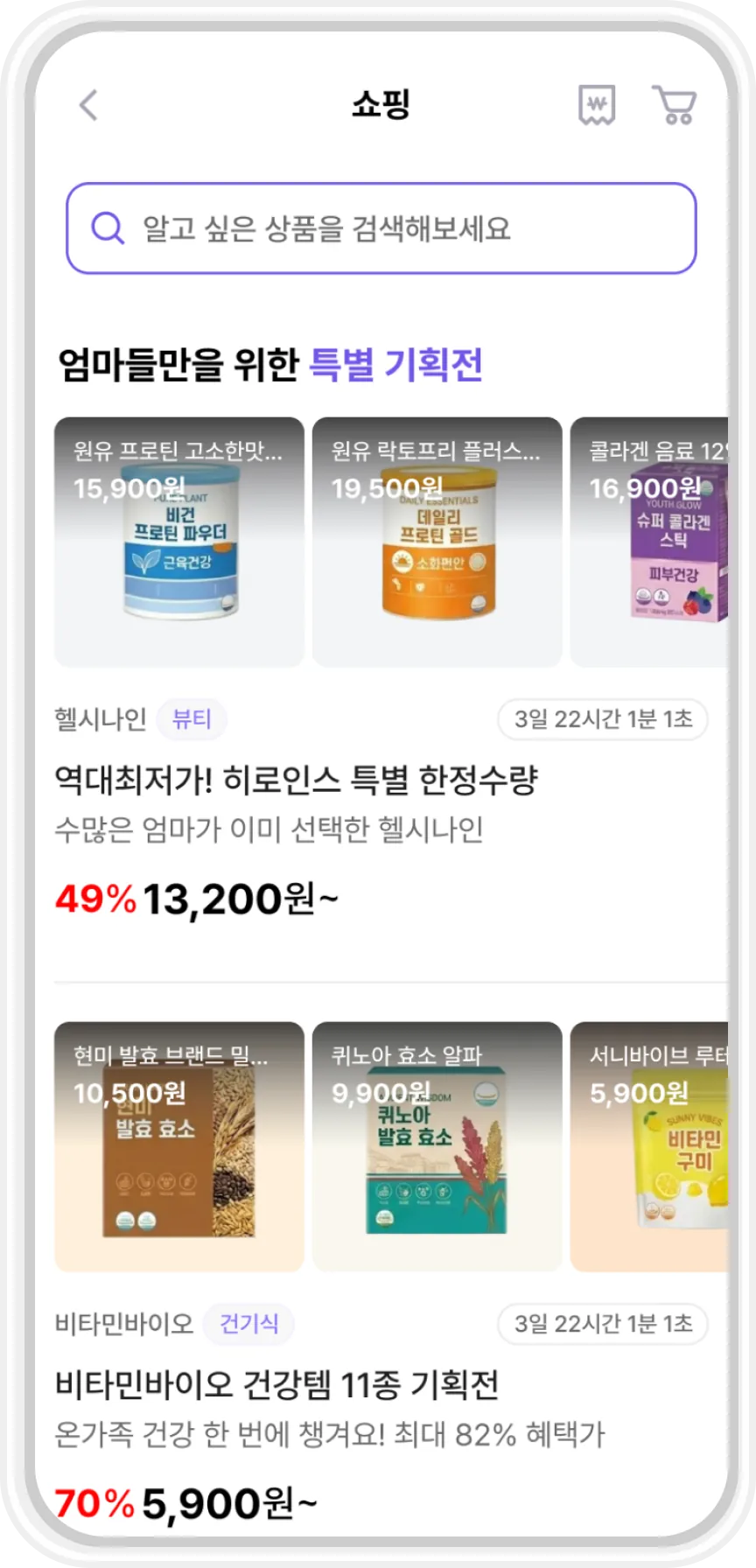
Task: Click the 뷰티 category tag
Action: (x=192, y=719)
